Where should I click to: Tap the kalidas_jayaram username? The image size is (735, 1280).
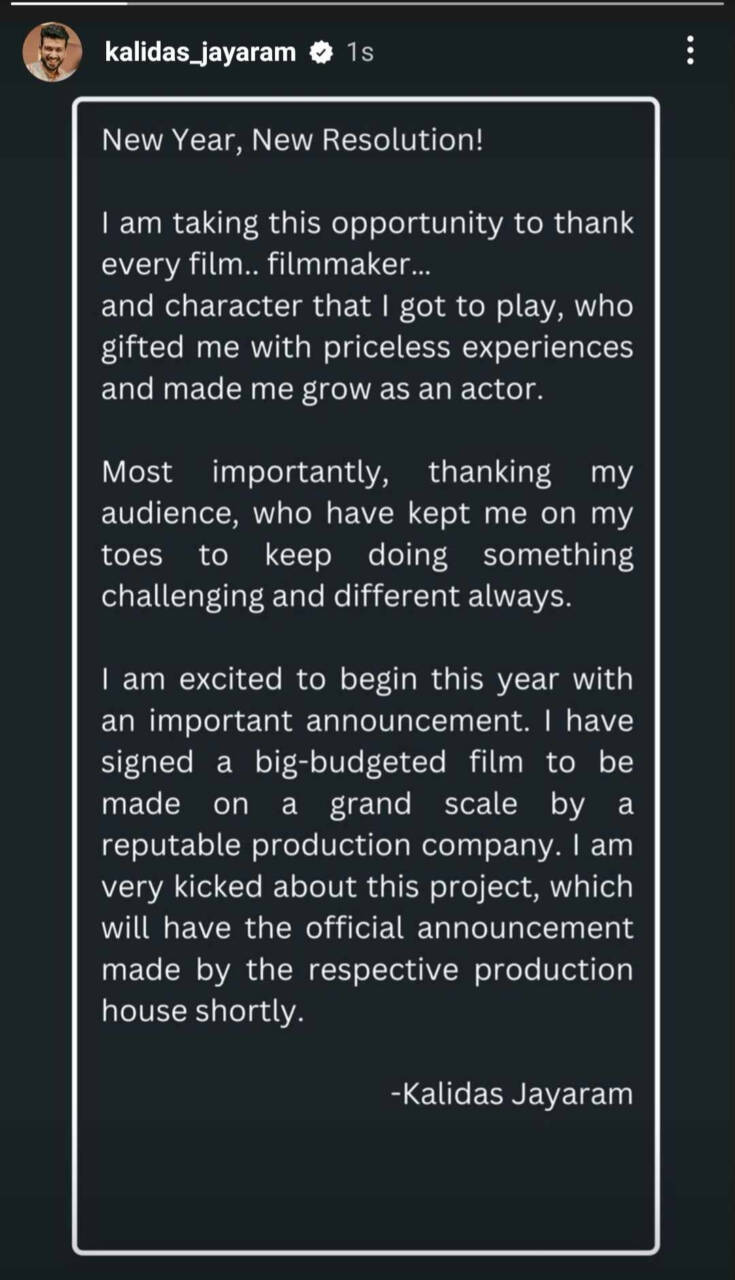pyautogui.click(x=200, y=52)
